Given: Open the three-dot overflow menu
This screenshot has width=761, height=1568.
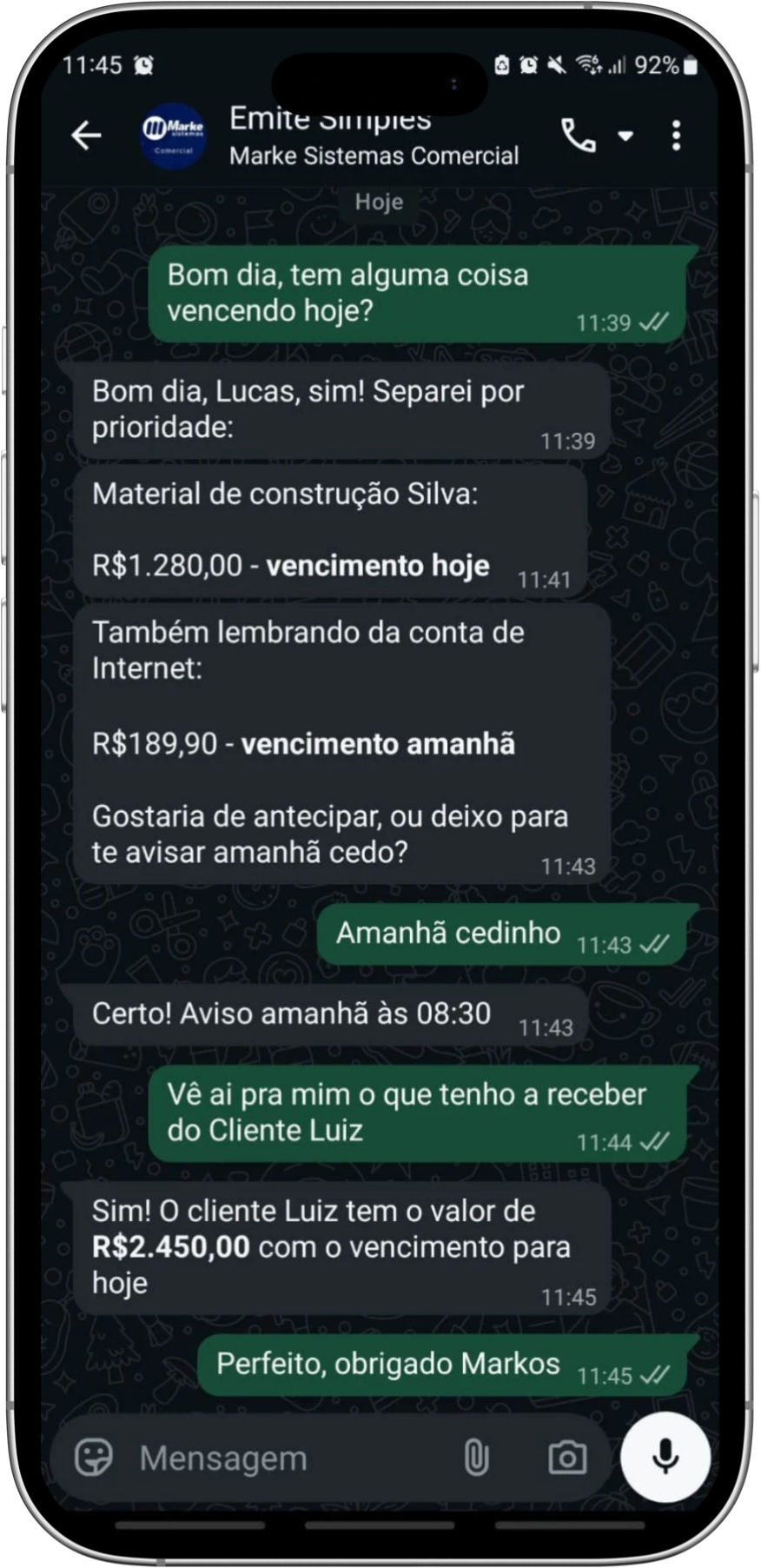Looking at the screenshot, I should [x=676, y=136].
